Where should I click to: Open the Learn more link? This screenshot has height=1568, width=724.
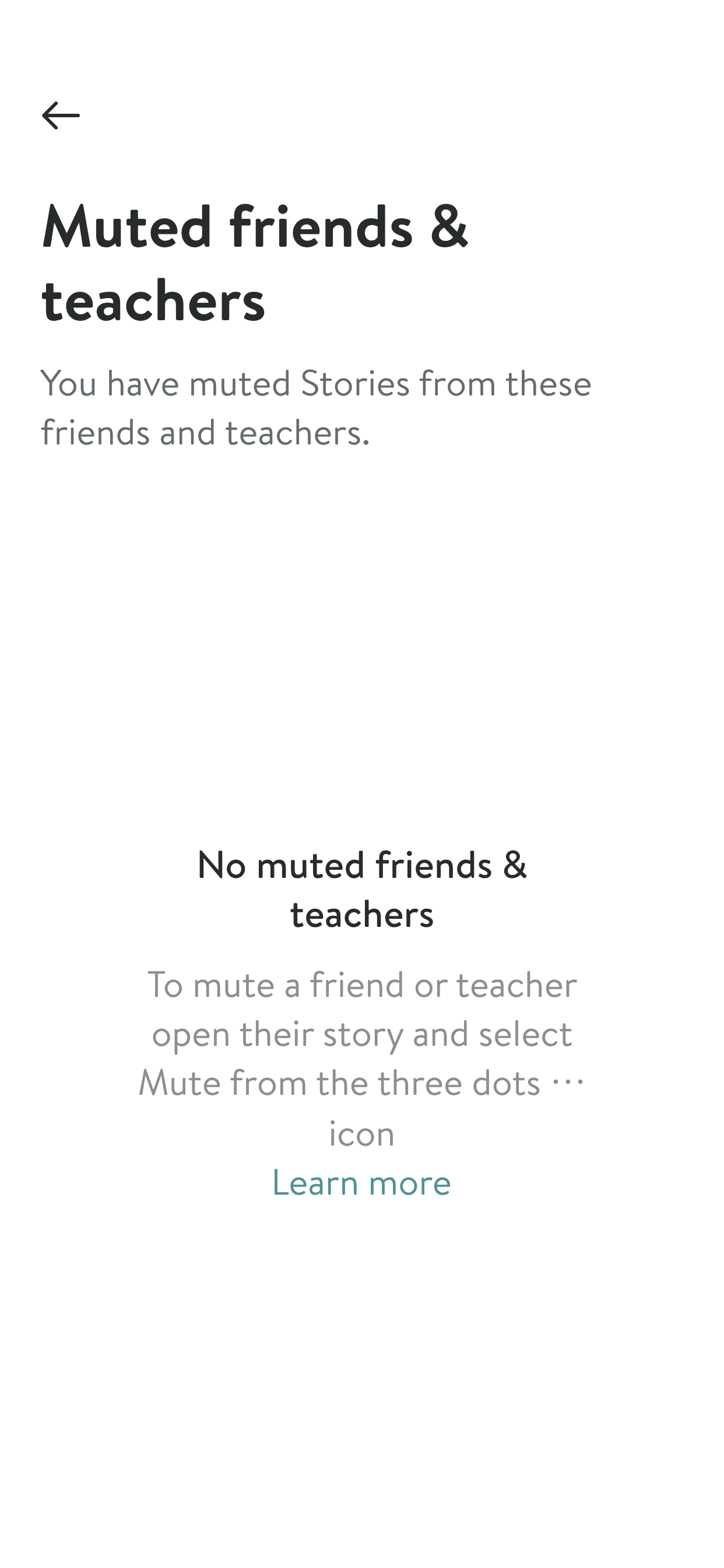pyautogui.click(x=361, y=1182)
